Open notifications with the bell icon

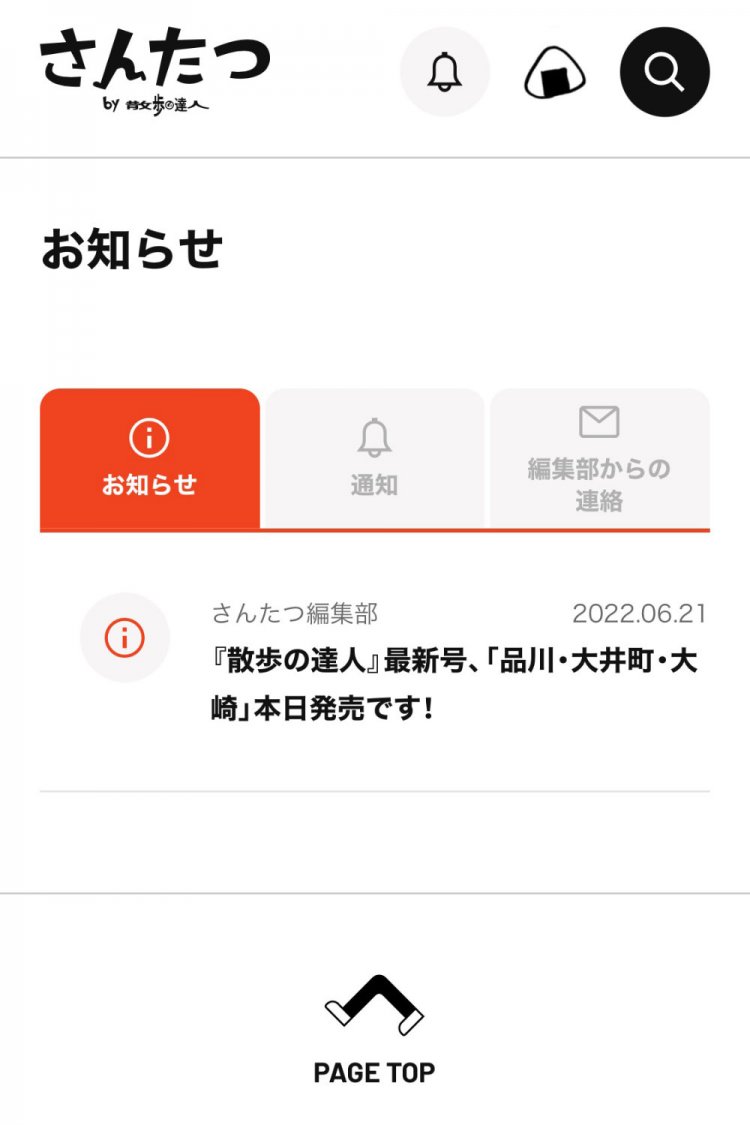[445, 72]
